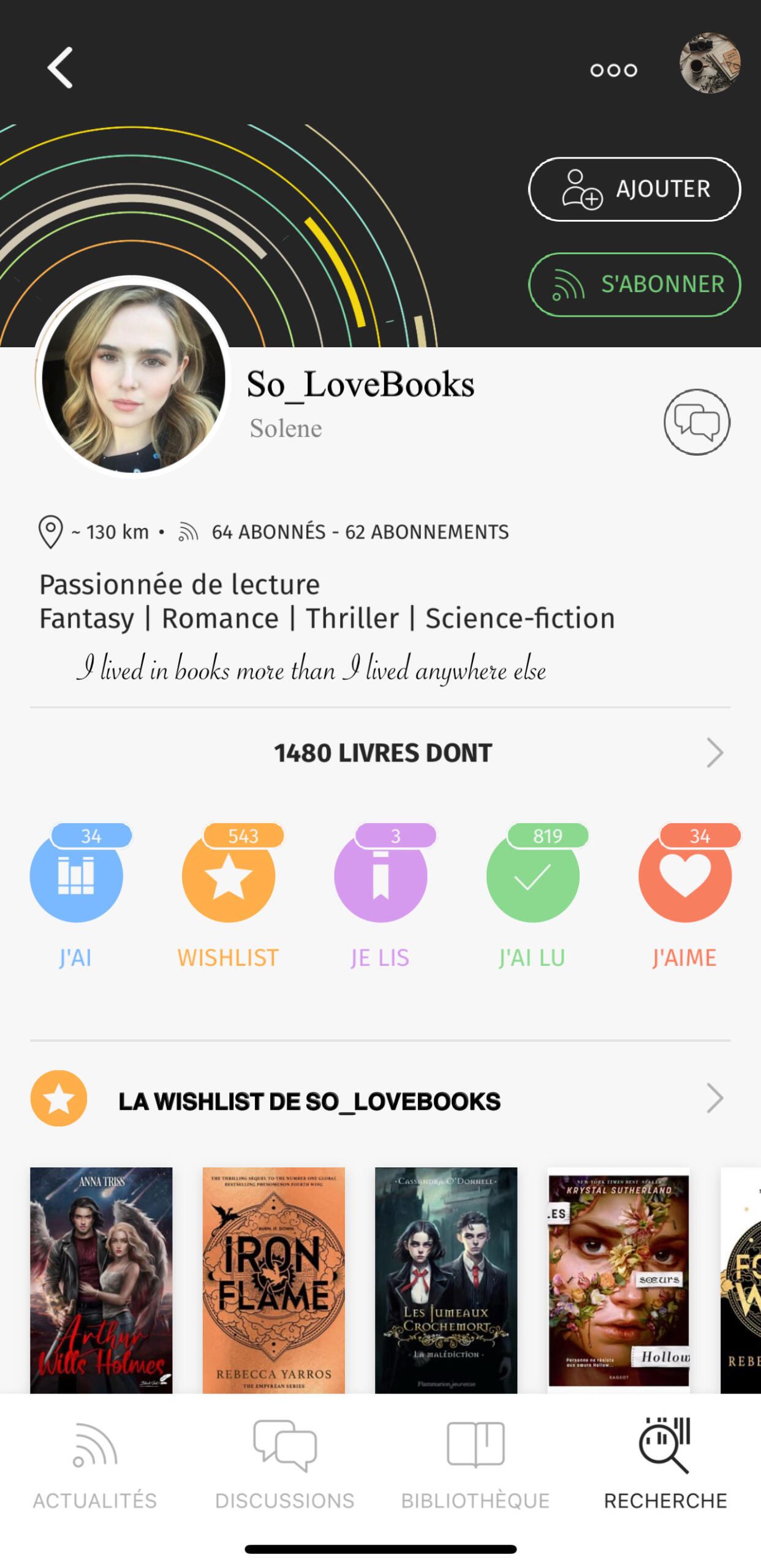
Task: Subscribe via the S'abonner button
Action: [x=634, y=284]
